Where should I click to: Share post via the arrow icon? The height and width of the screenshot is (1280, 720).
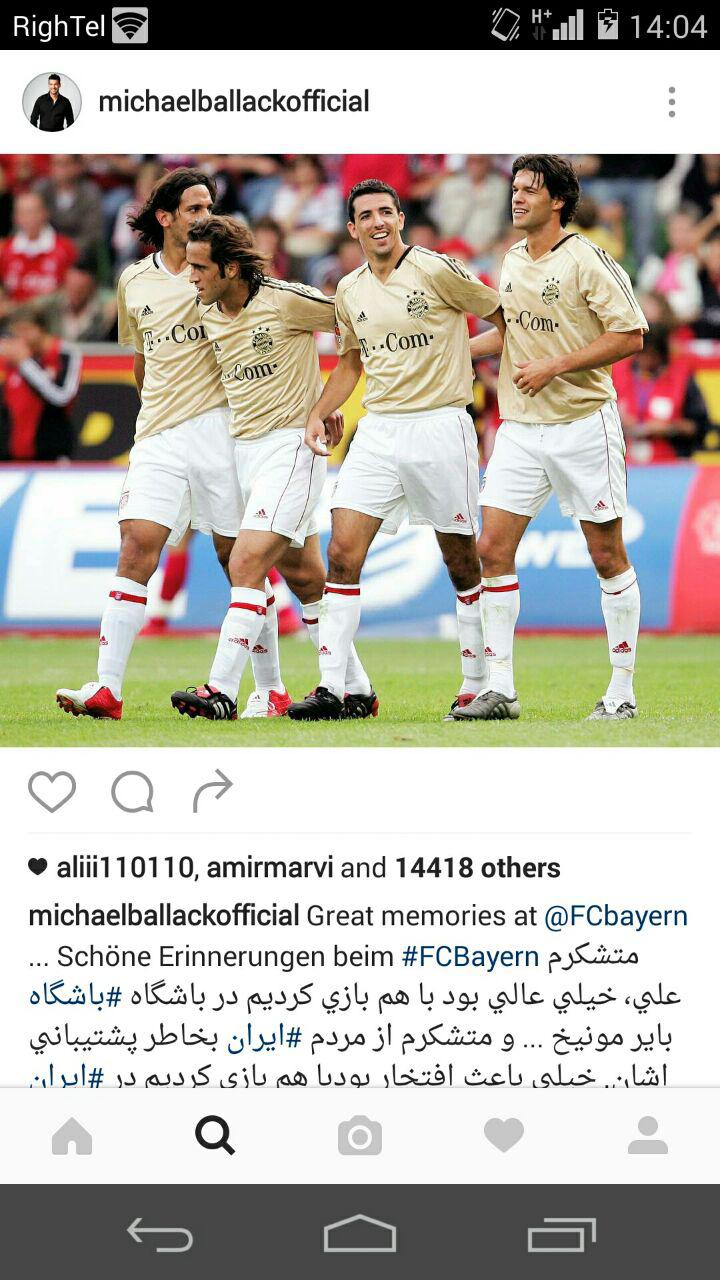212,791
